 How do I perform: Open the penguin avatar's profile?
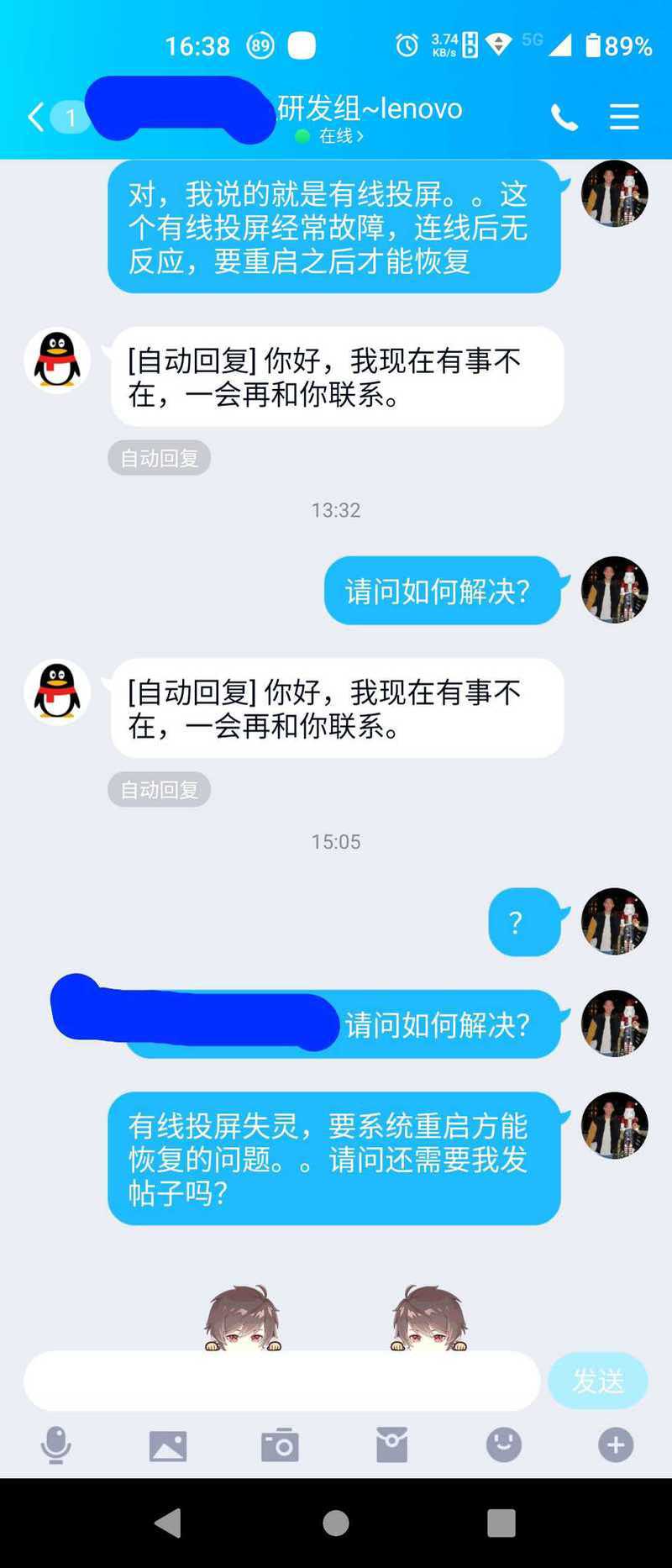[x=57, y=360]
